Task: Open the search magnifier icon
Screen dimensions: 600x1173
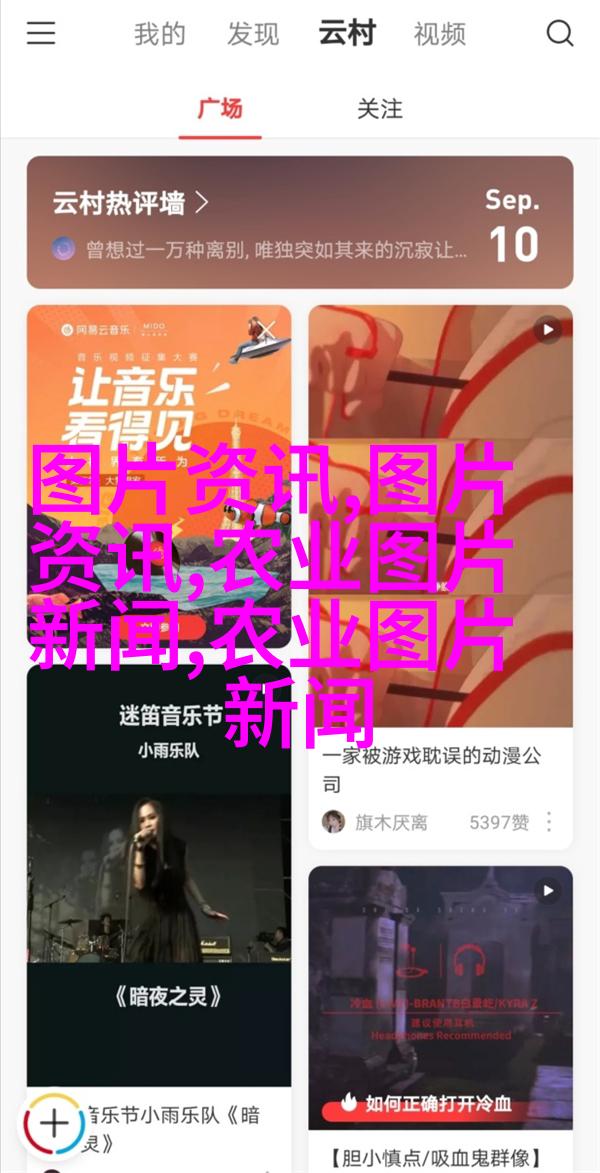Action: 560,34
